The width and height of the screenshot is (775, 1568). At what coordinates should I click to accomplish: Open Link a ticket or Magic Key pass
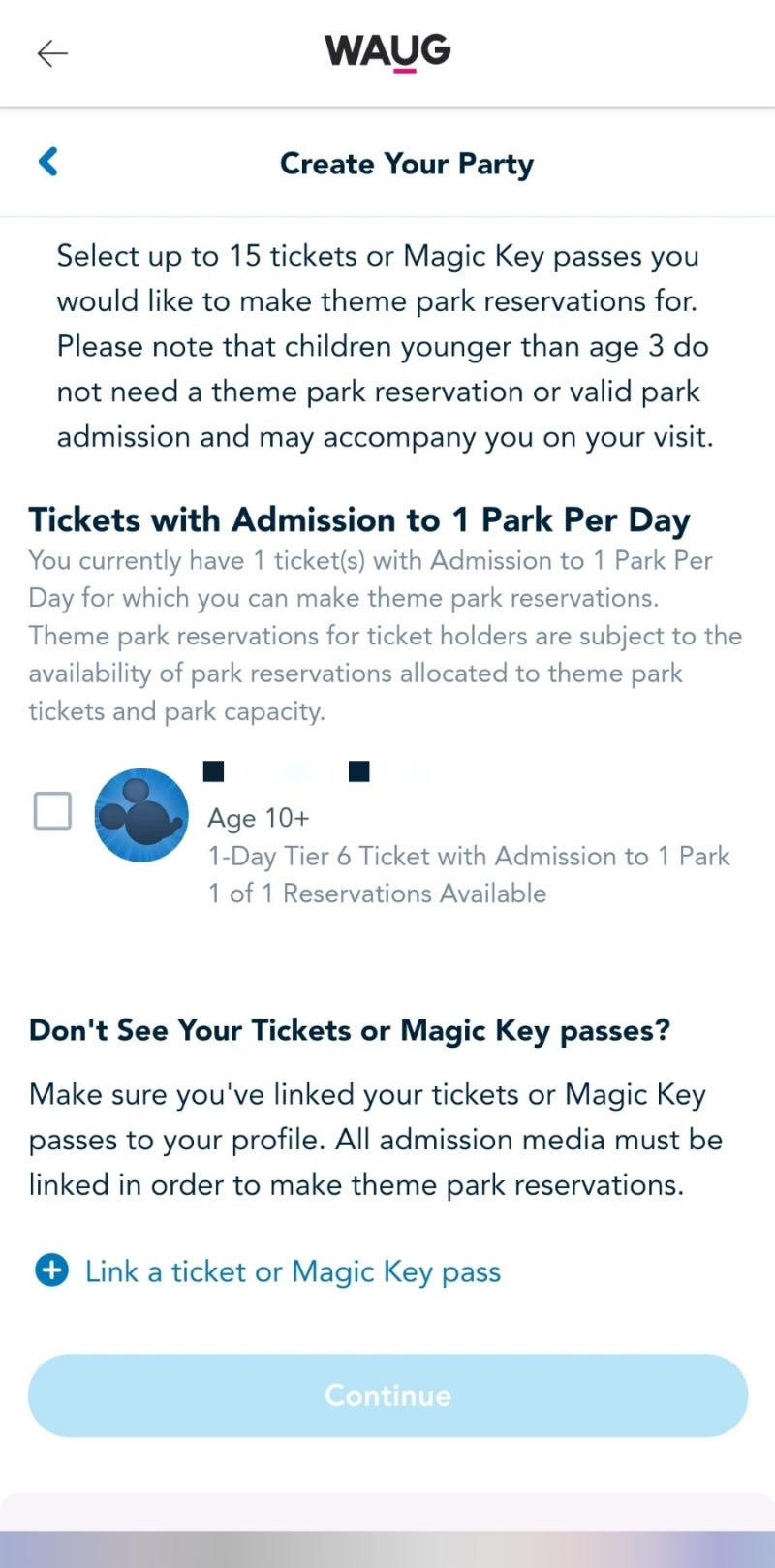click(267, 1270)
